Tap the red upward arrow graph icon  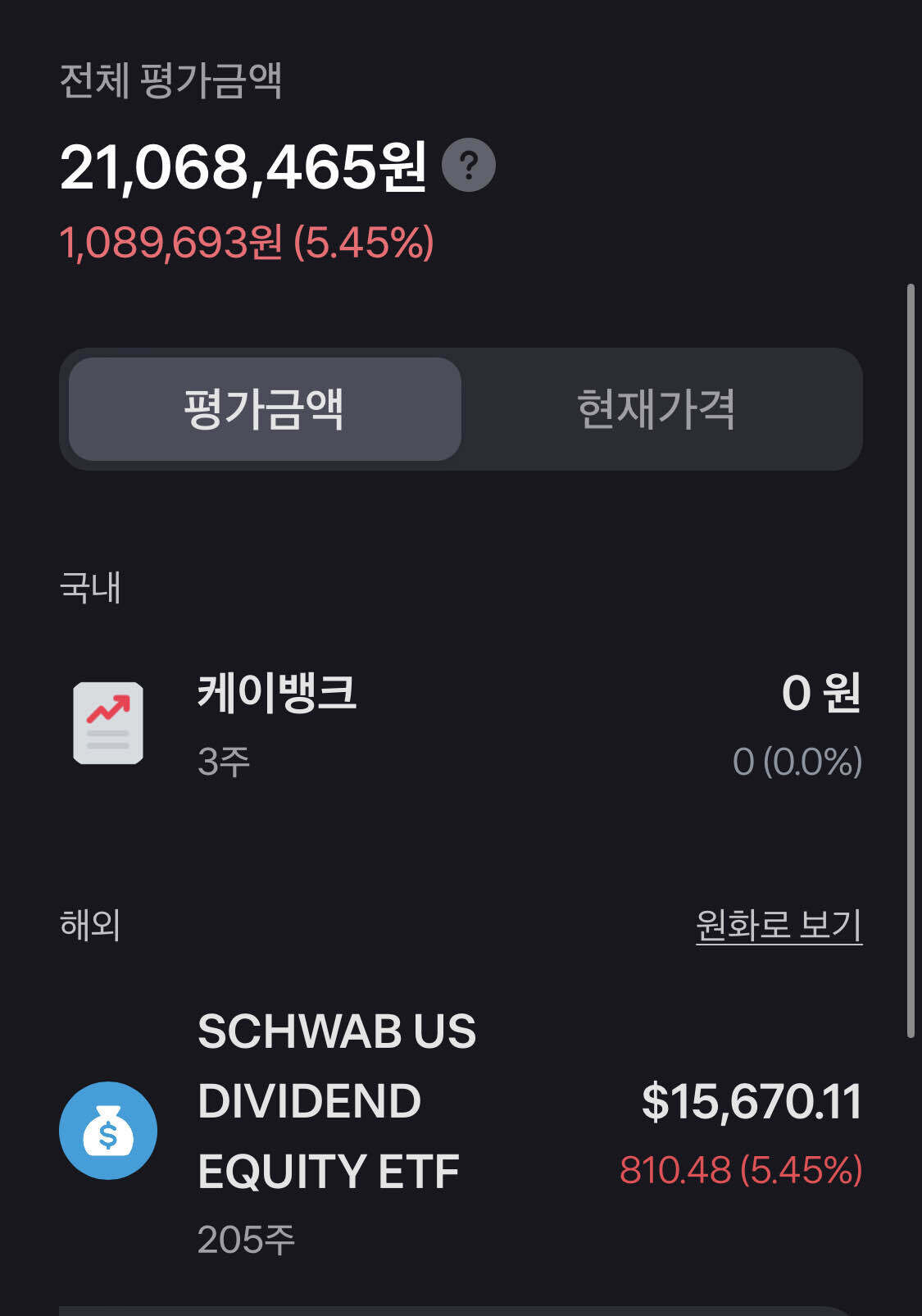110,707
